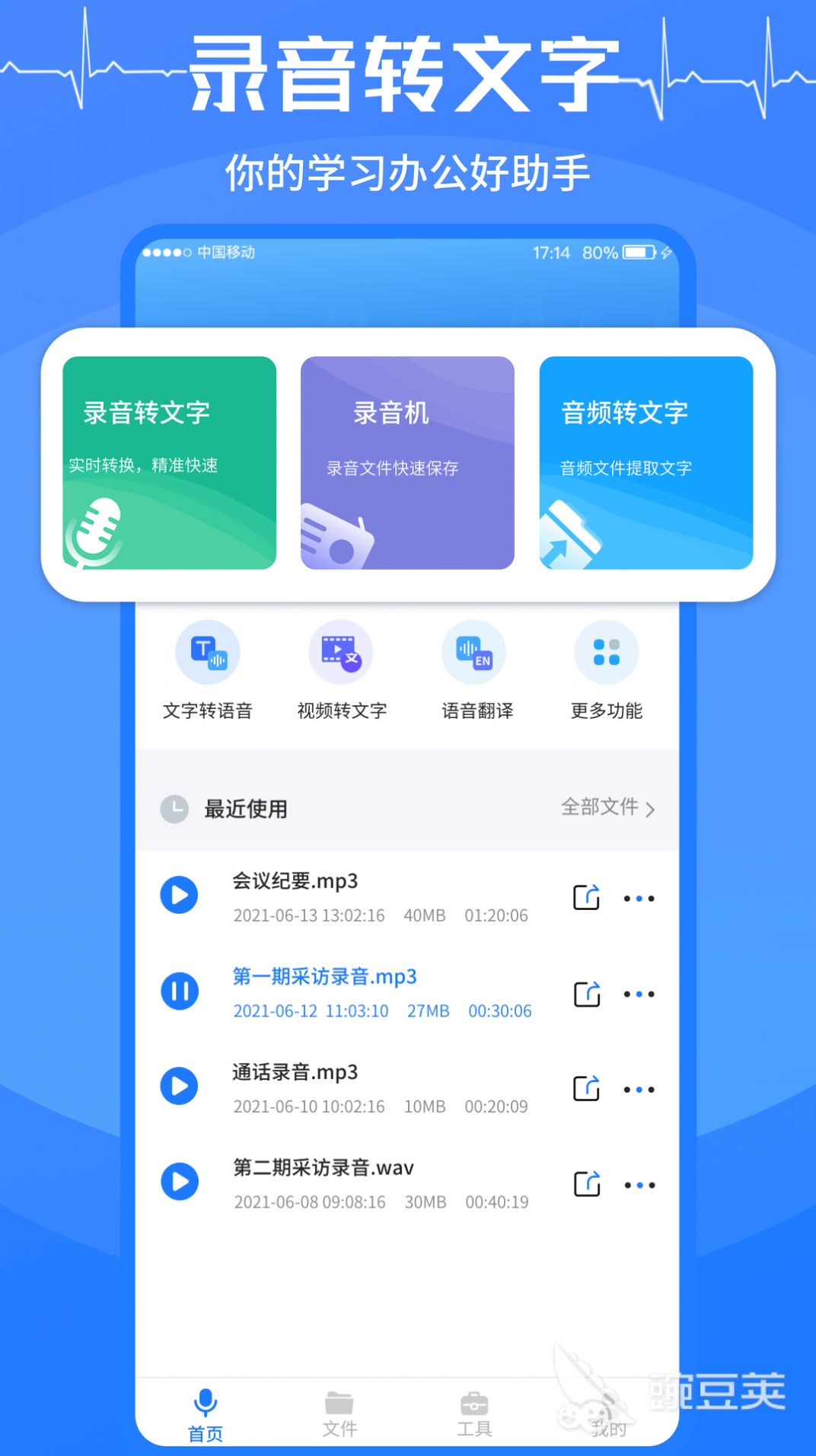Tap the share icon beside 第二期采访录音.wav
Image resolution: width=816 pixels, height=1456 pixels.
point(585,1184)
